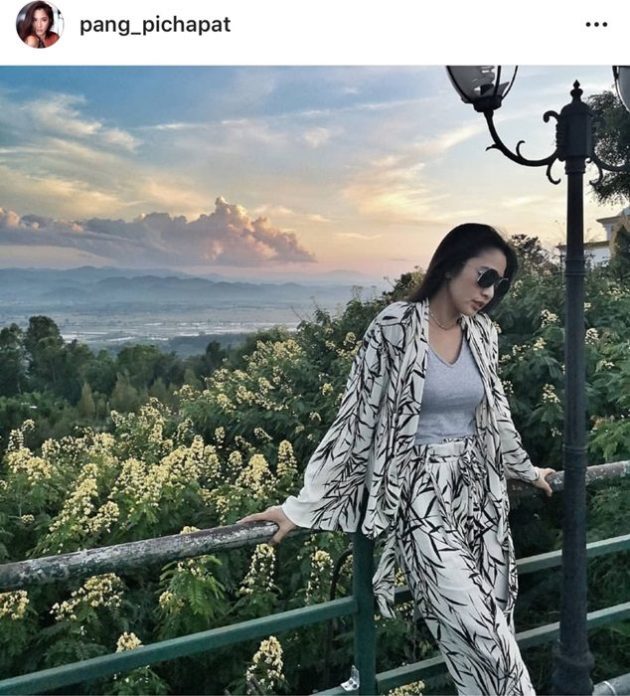The image size is (630, 696).
Task: Open the pang_pichapat username link
Action: (x=155, y=25)
